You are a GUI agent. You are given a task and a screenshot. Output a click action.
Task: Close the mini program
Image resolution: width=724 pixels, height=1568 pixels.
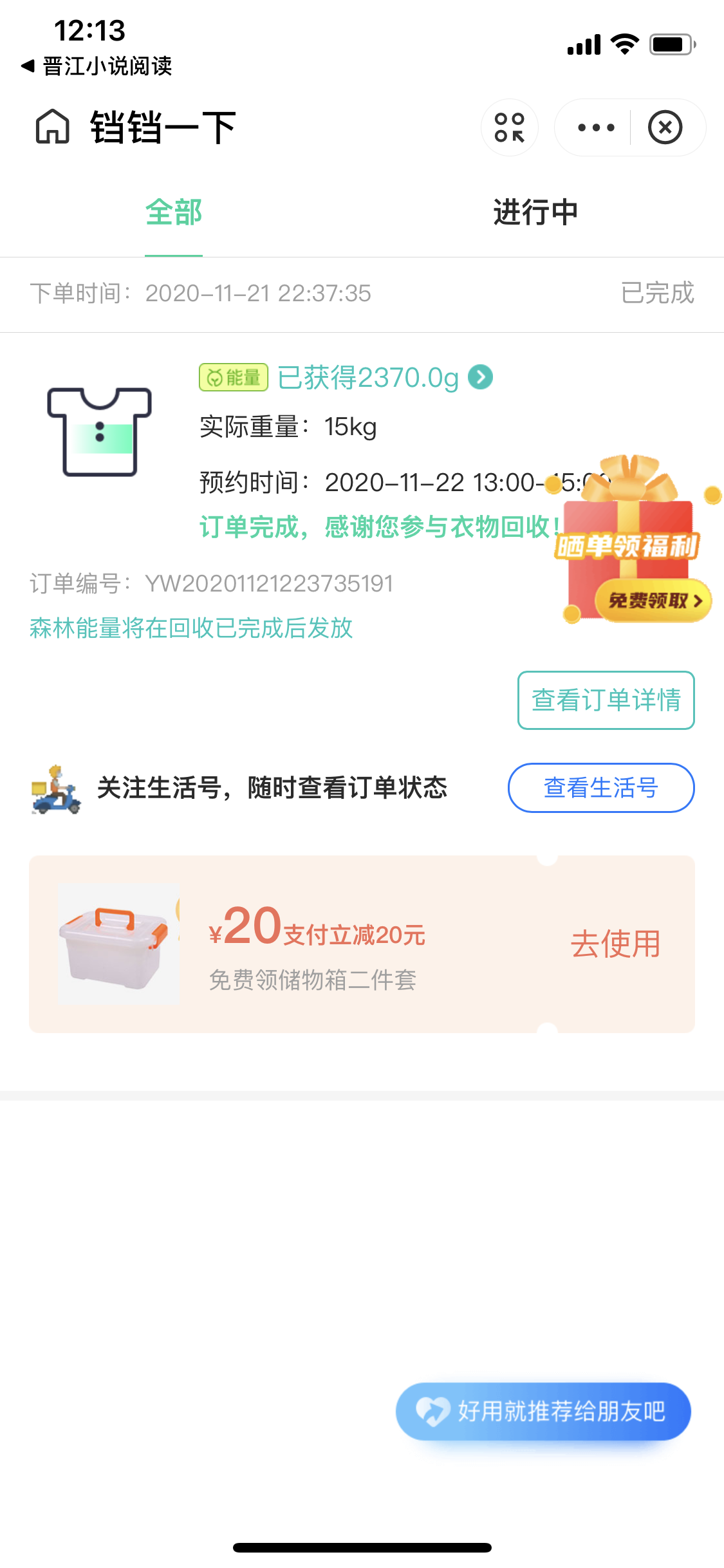665,127
